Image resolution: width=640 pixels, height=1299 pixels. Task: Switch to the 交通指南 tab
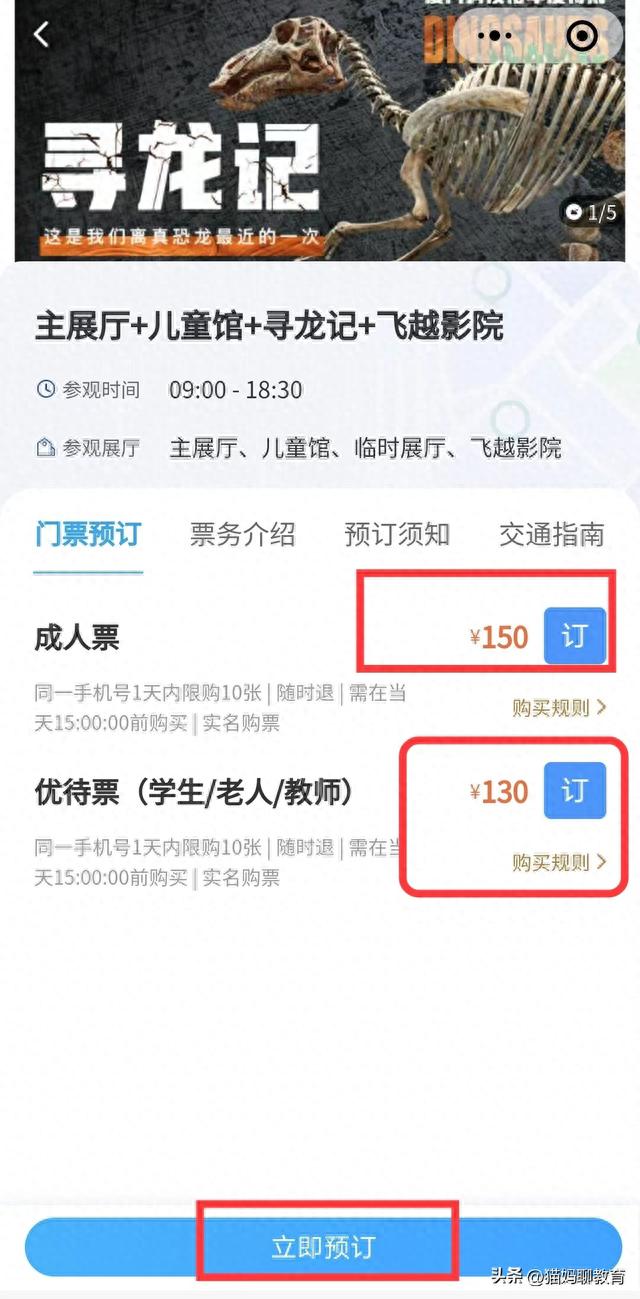click(552, 534)
